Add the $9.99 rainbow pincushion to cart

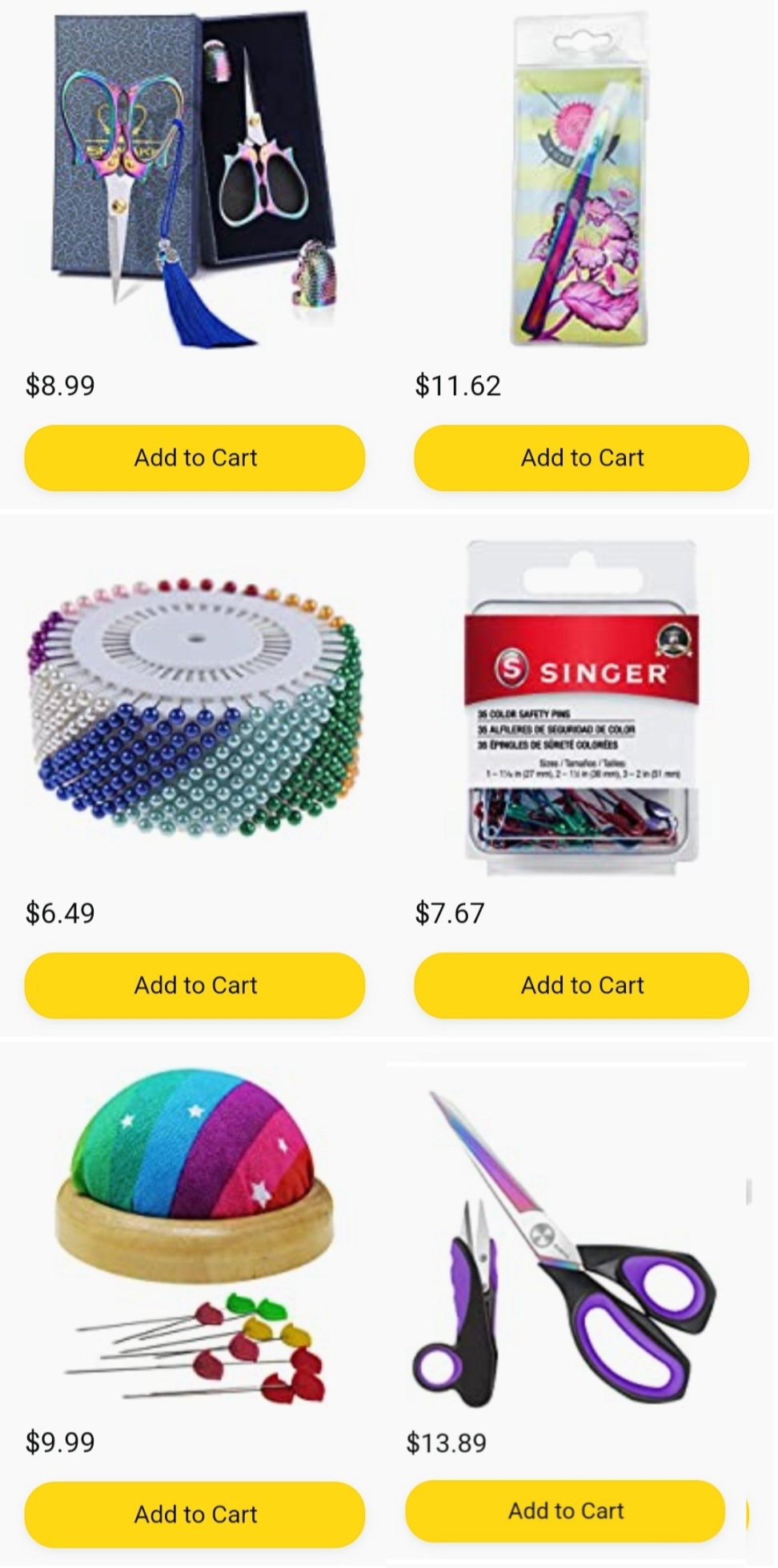pos(194,1514)
